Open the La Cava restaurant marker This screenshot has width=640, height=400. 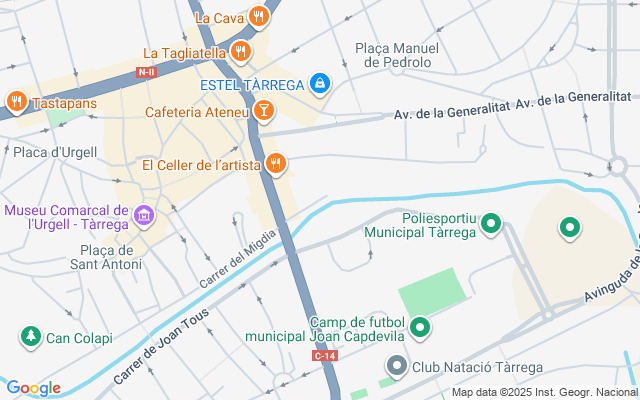(x=258, y=16)
